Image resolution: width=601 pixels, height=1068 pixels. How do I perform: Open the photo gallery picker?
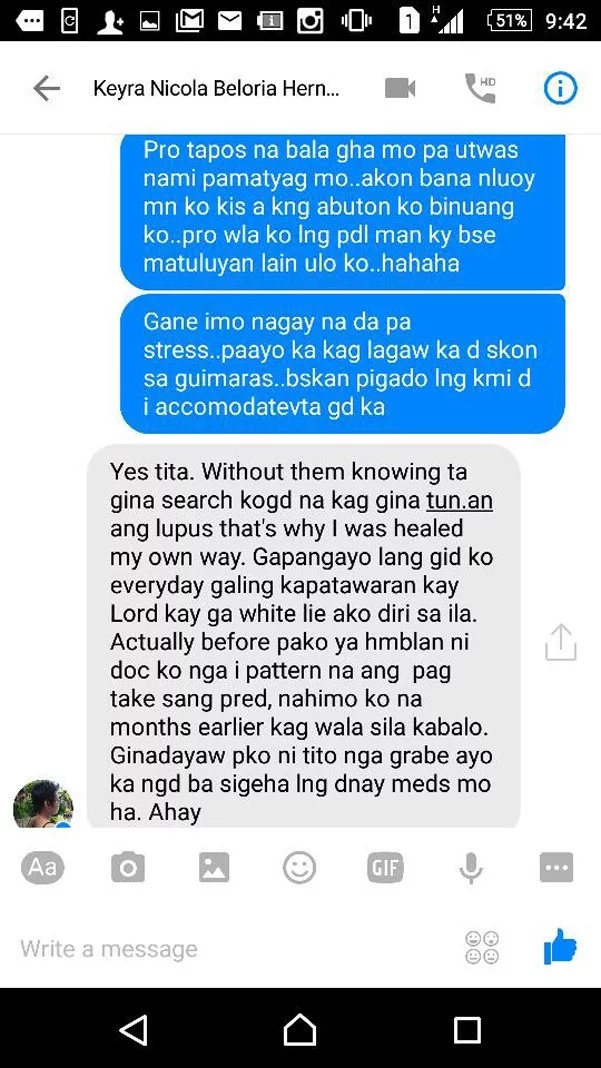click(214, 867)
